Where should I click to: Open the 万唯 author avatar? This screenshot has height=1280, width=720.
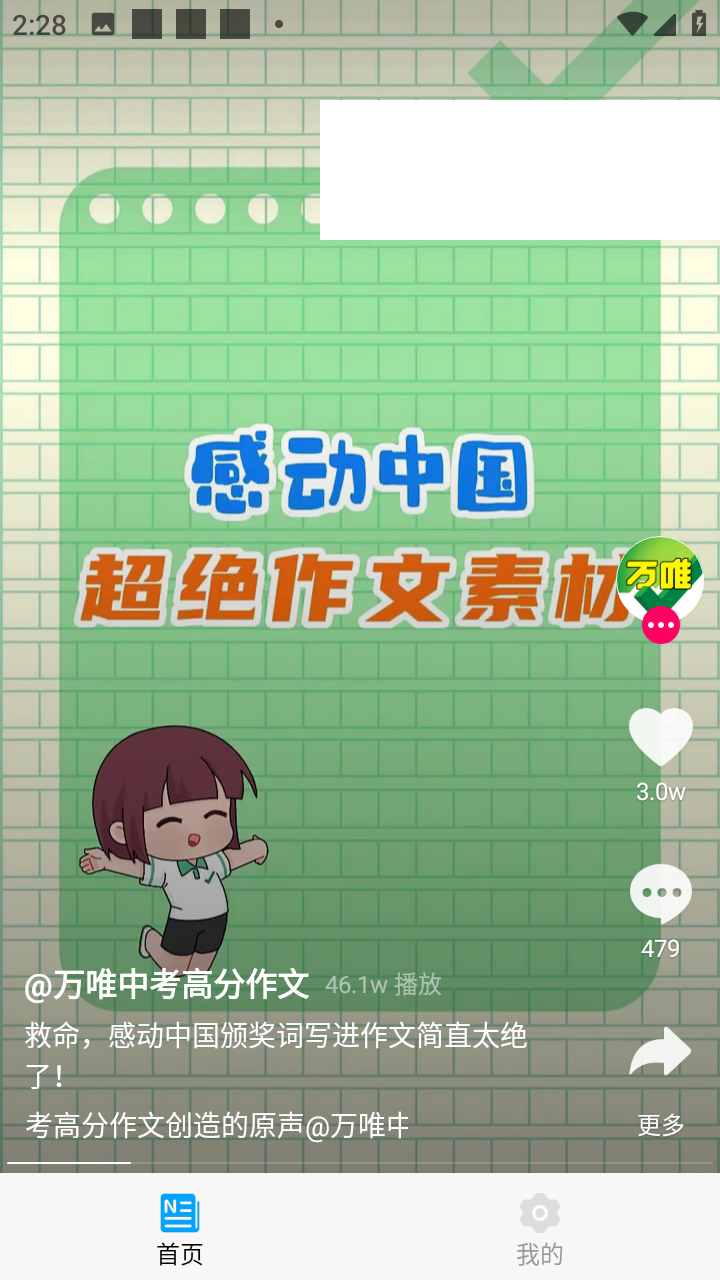tap(660, 578)
